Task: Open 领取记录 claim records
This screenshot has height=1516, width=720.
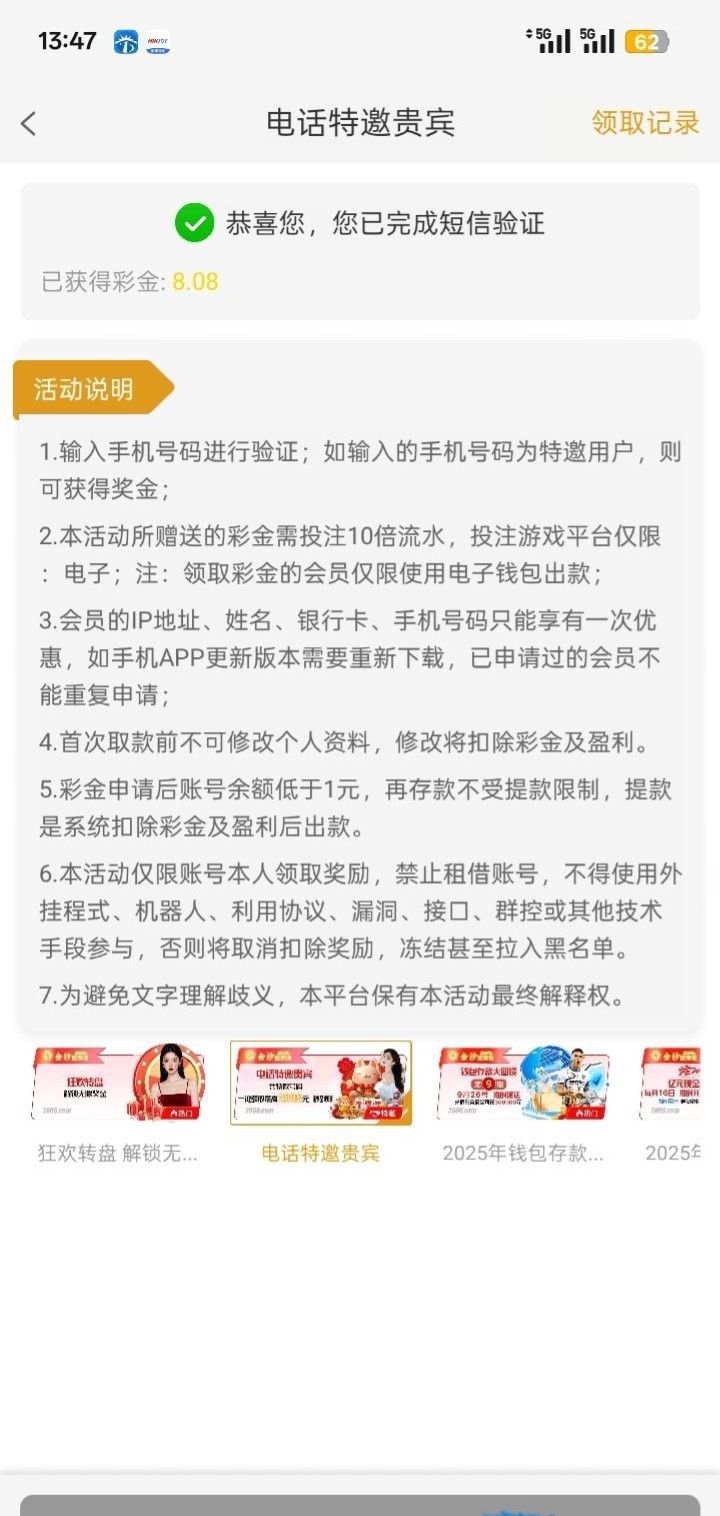Action: click(645, 123)
